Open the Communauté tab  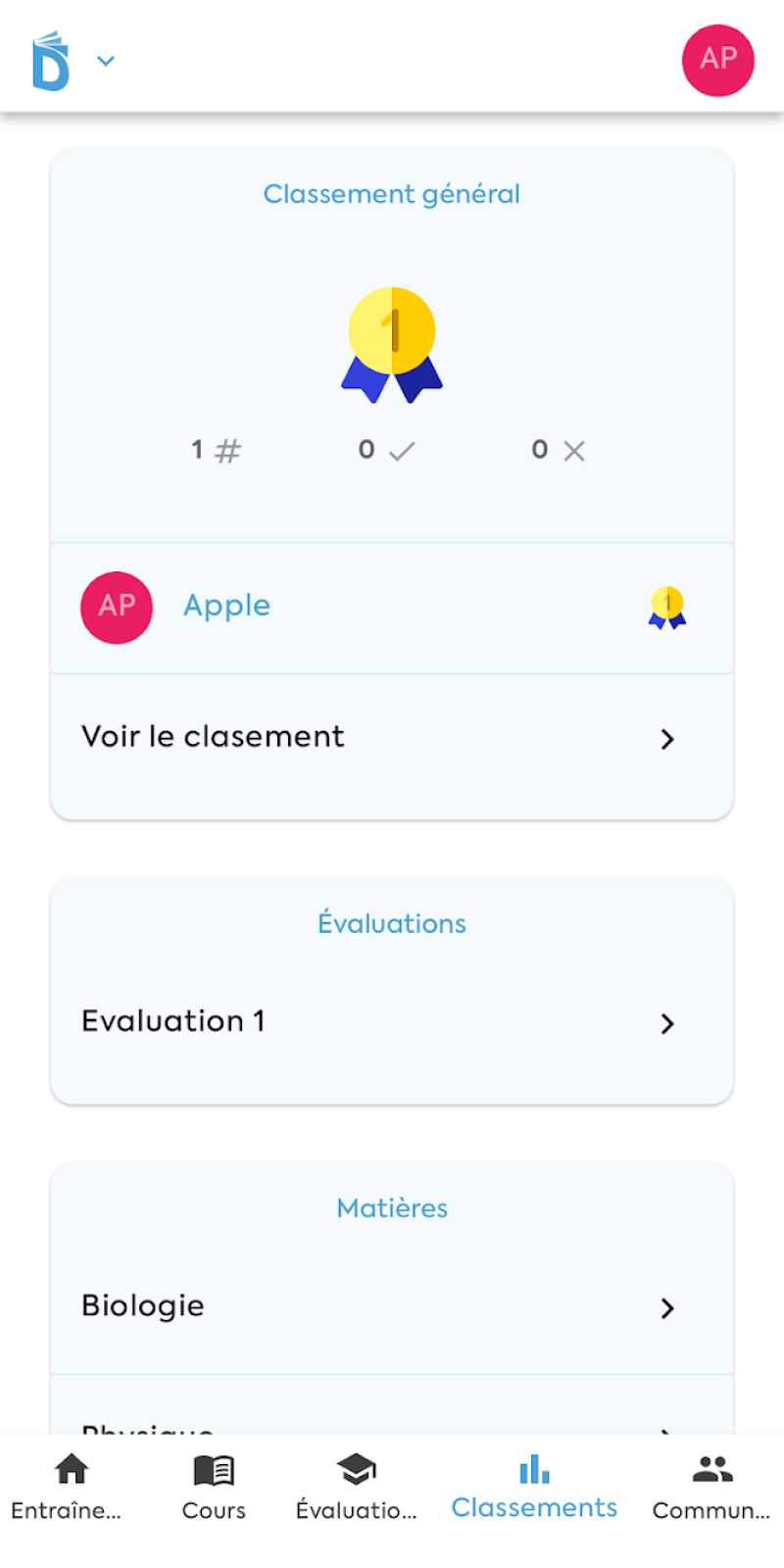[711, 1486]
